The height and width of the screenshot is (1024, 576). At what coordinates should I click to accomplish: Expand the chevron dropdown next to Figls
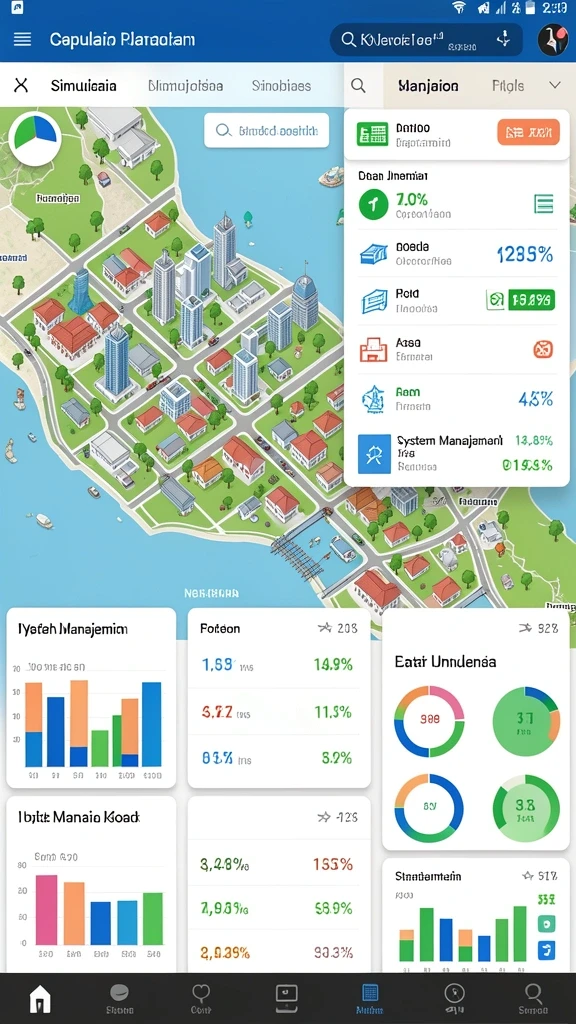click(x=555, y=85)
